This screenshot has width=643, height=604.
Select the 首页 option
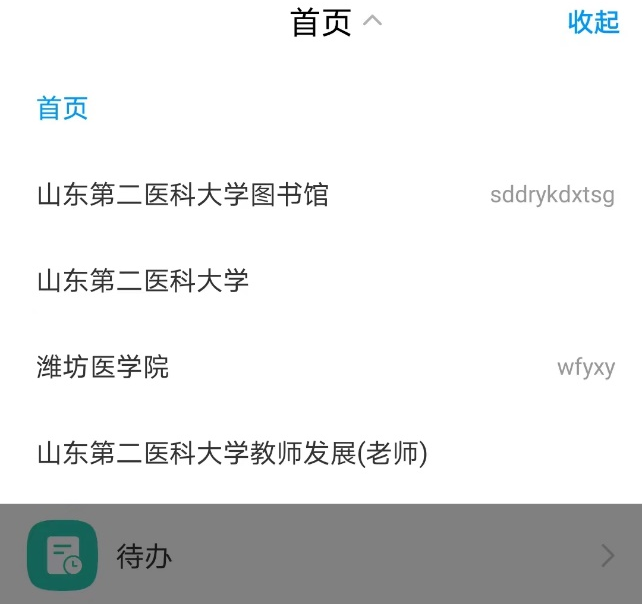pyautogui.click(x=62, y=108)
